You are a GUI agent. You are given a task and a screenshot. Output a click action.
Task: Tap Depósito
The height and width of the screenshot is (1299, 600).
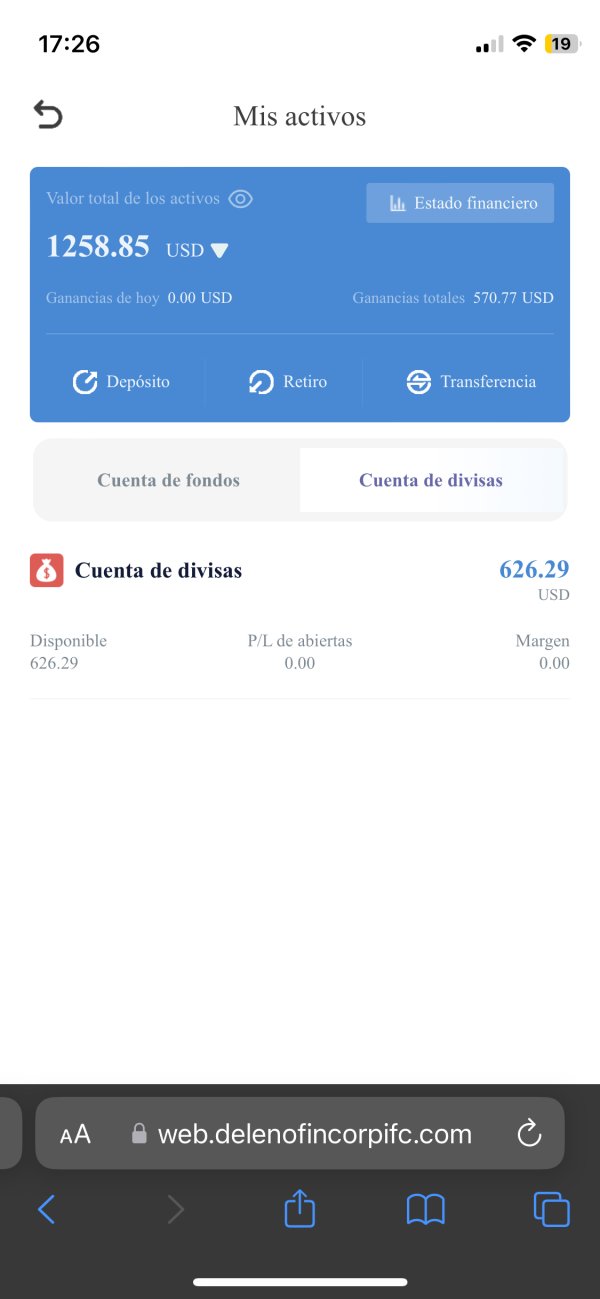121,382
